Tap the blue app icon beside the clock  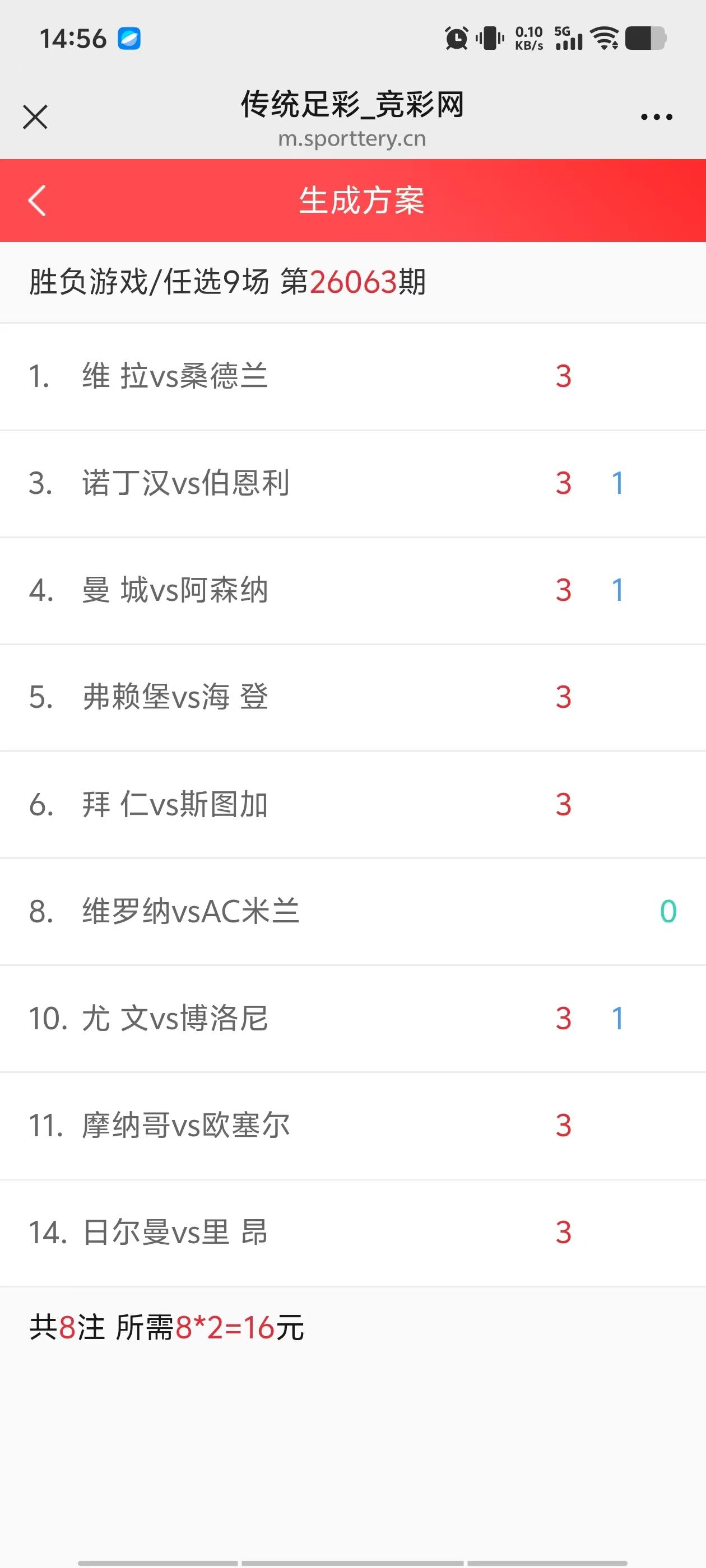coord(128,39)
